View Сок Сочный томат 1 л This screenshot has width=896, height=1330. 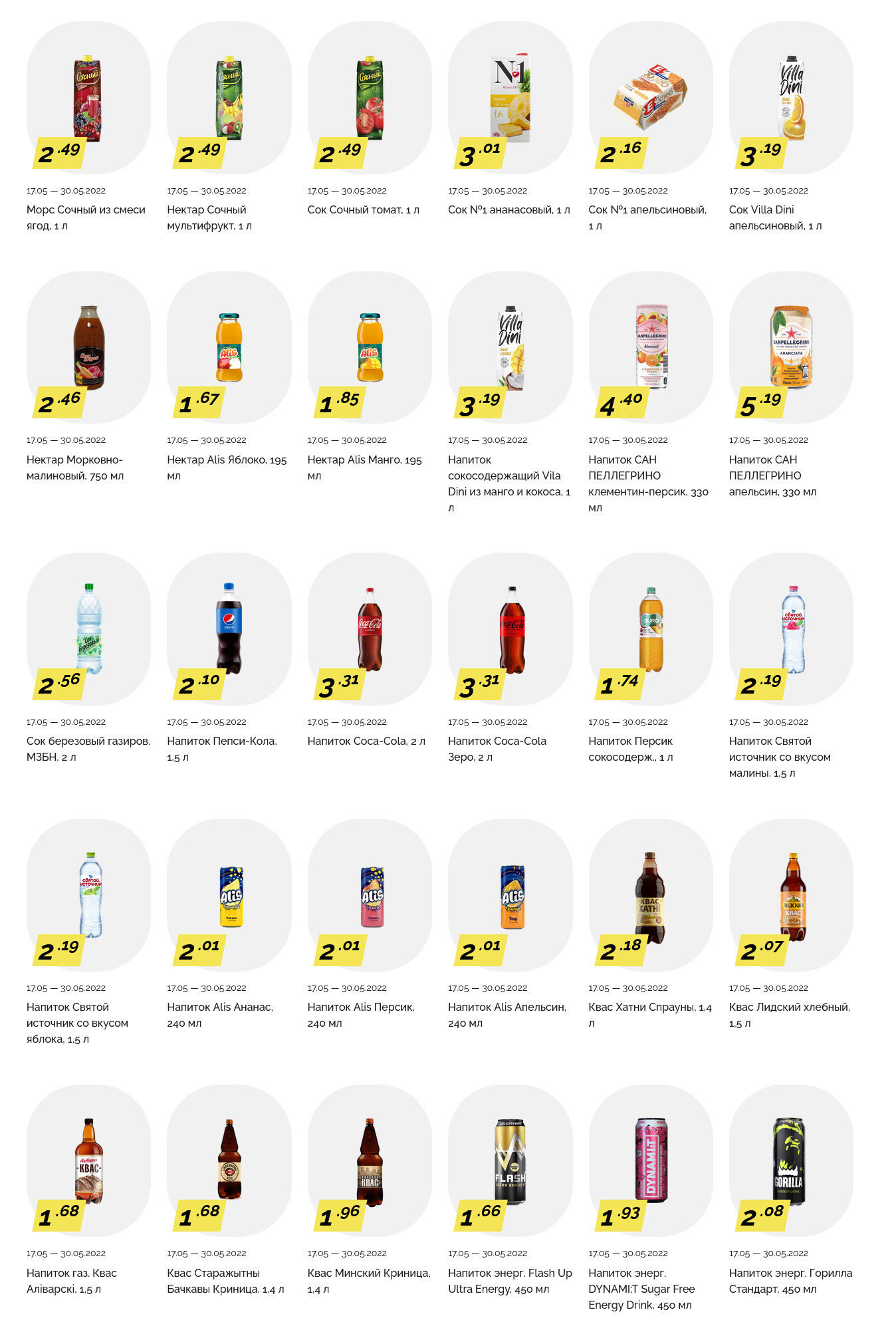[370, 98]
